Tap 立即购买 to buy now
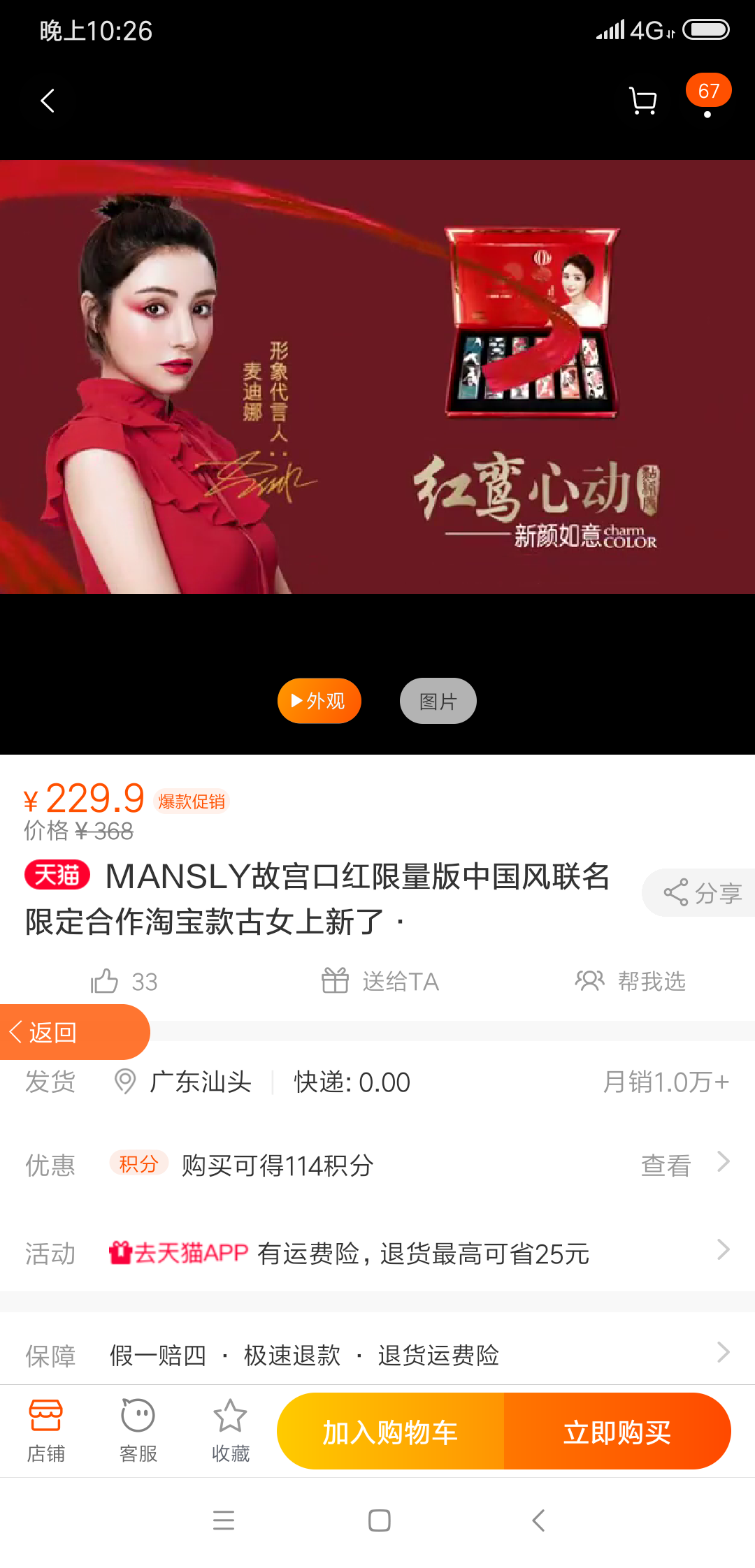 (x=617, y=1432)
